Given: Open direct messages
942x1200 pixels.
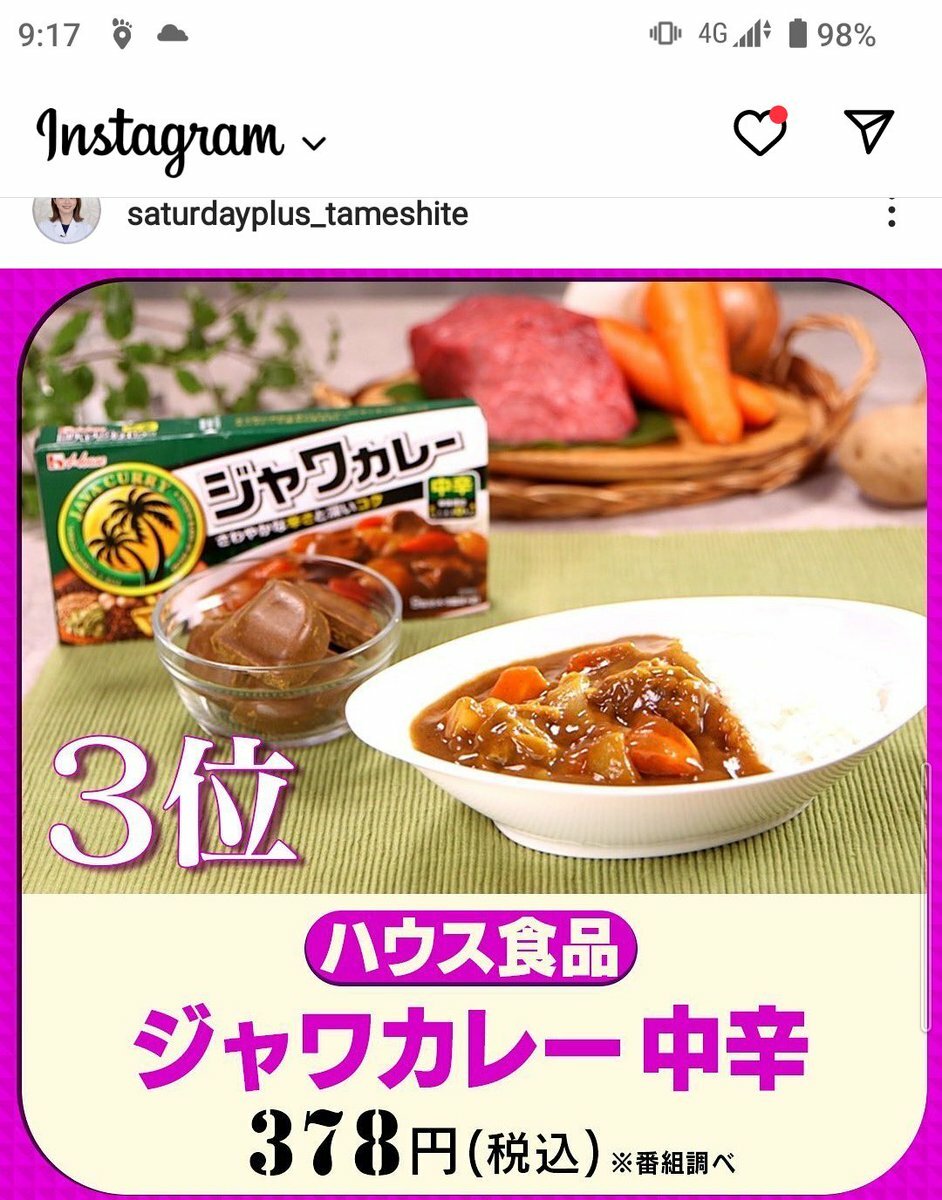Looking at the screenshot, I should pyautogui.click(x=868, y=132).
